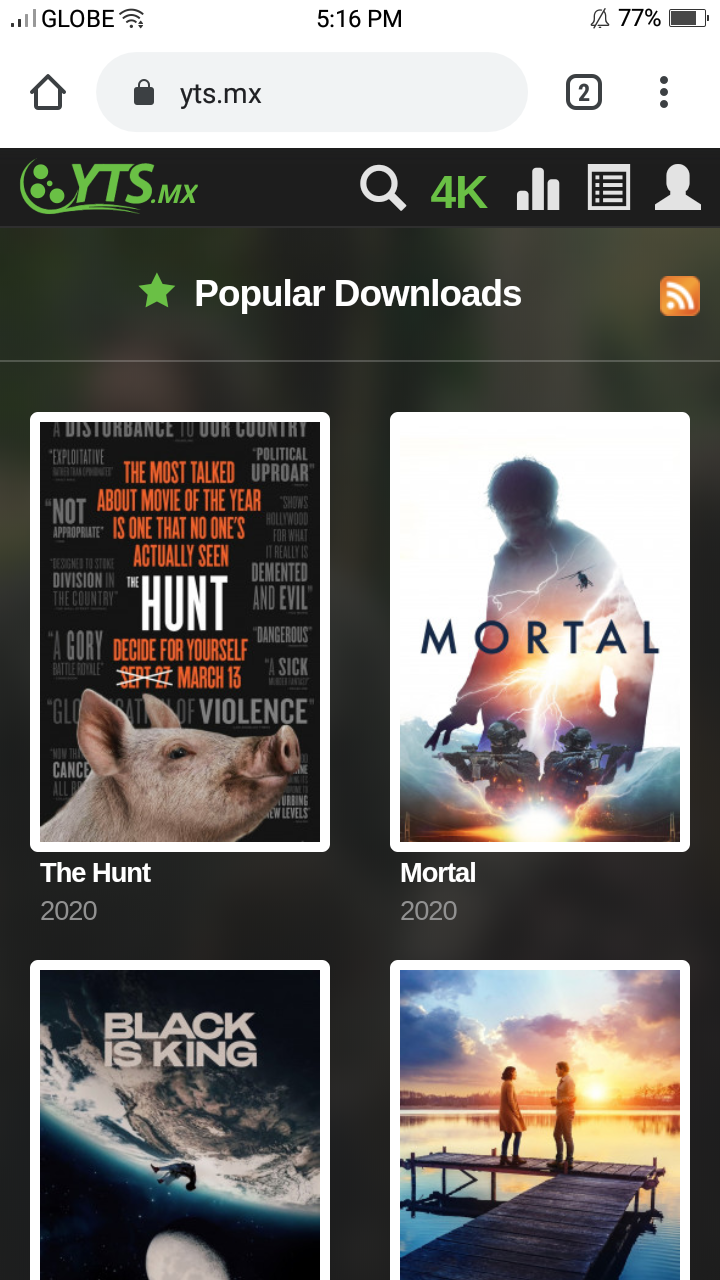Open the trending bar chart icon

coord(538,188)
